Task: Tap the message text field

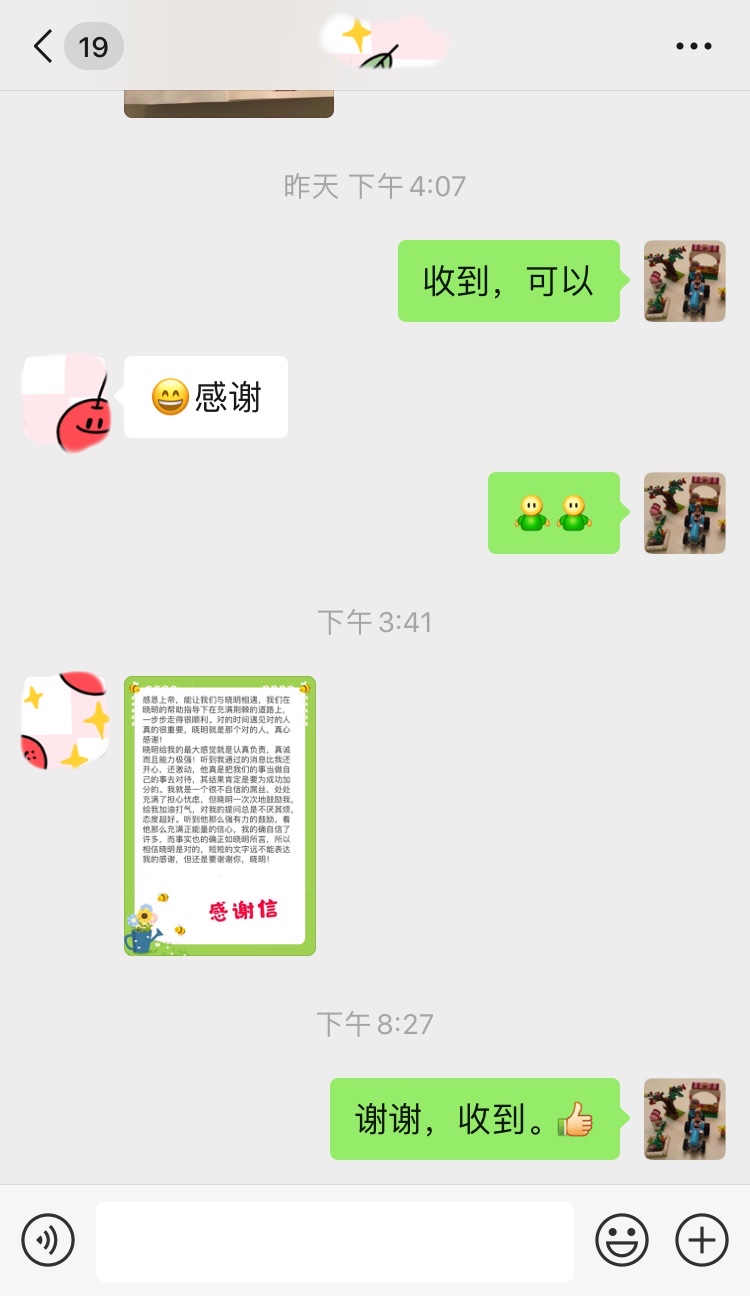Action: pyautogui.click(x=335, y=1241)
